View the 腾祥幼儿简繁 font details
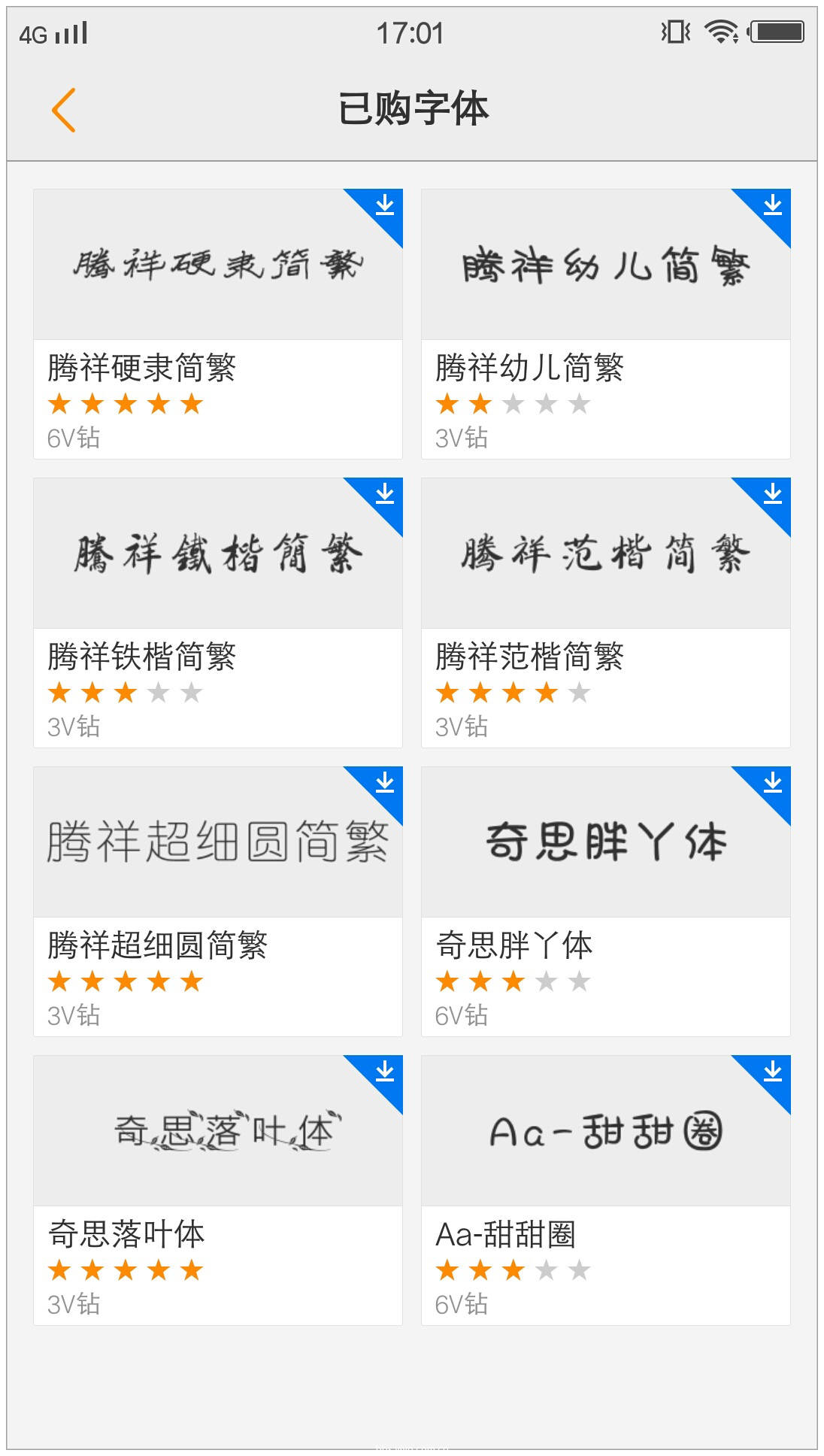824x1456 pixels. 606,324
